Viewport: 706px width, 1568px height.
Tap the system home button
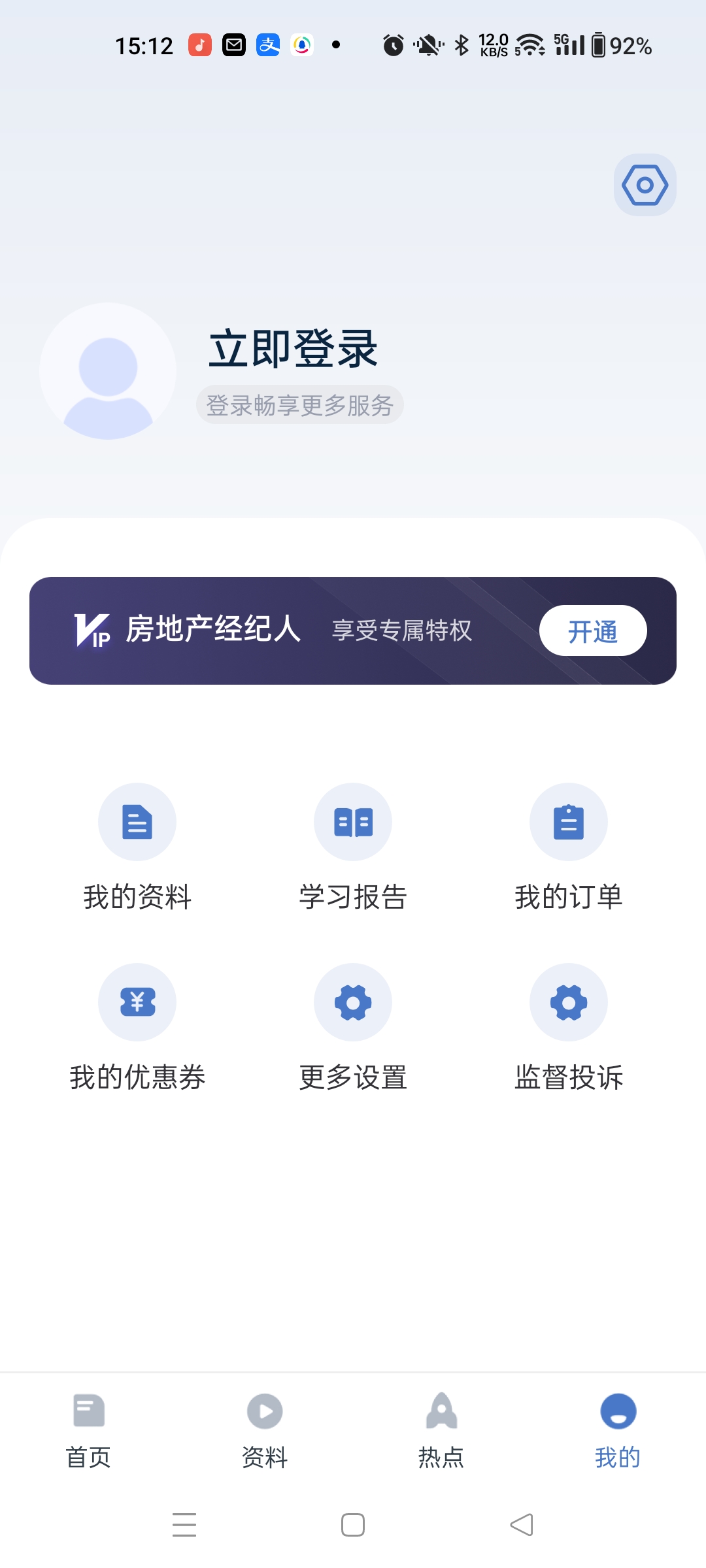point(353,1525)
